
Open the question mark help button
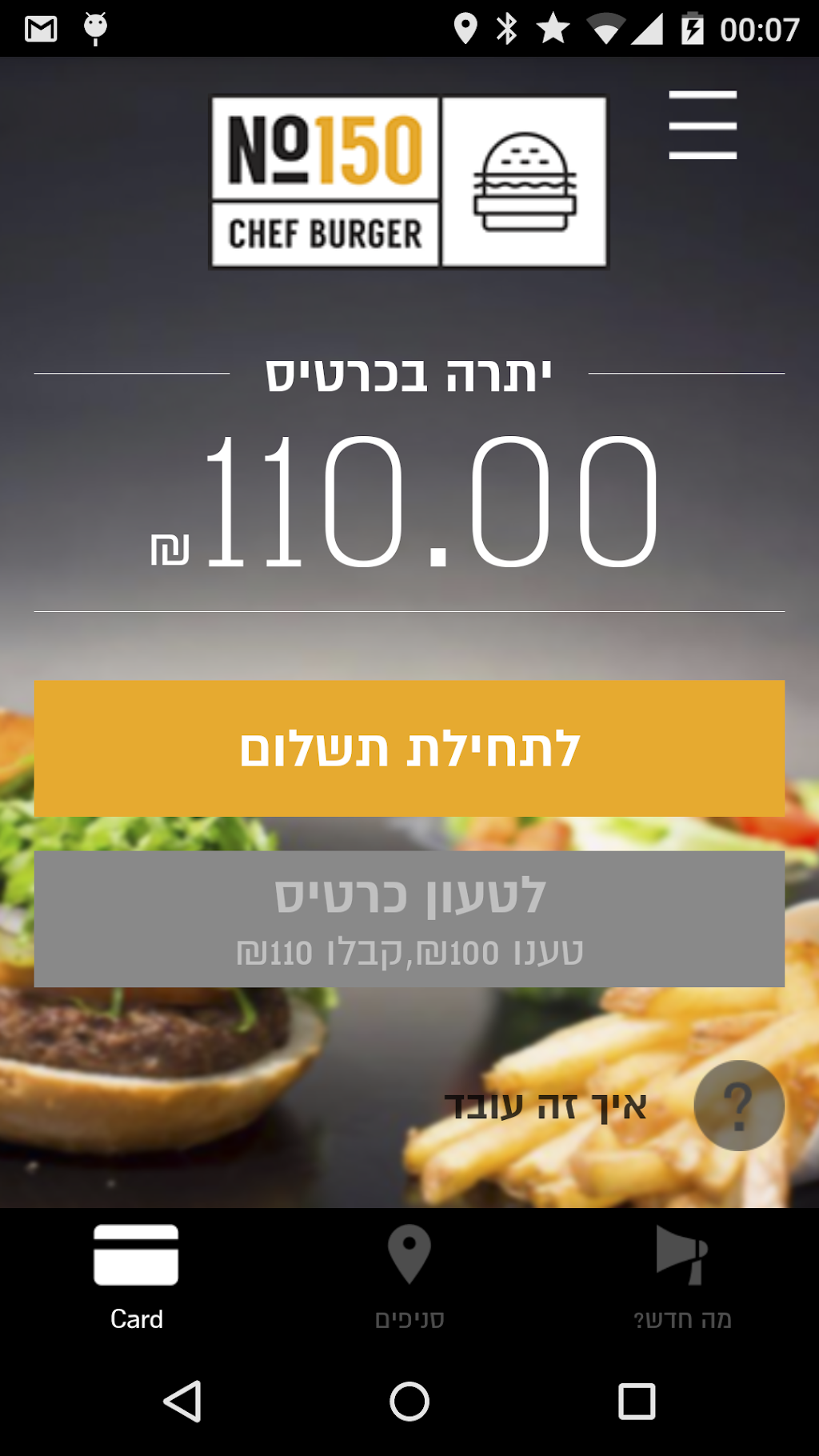[738, 1106]
